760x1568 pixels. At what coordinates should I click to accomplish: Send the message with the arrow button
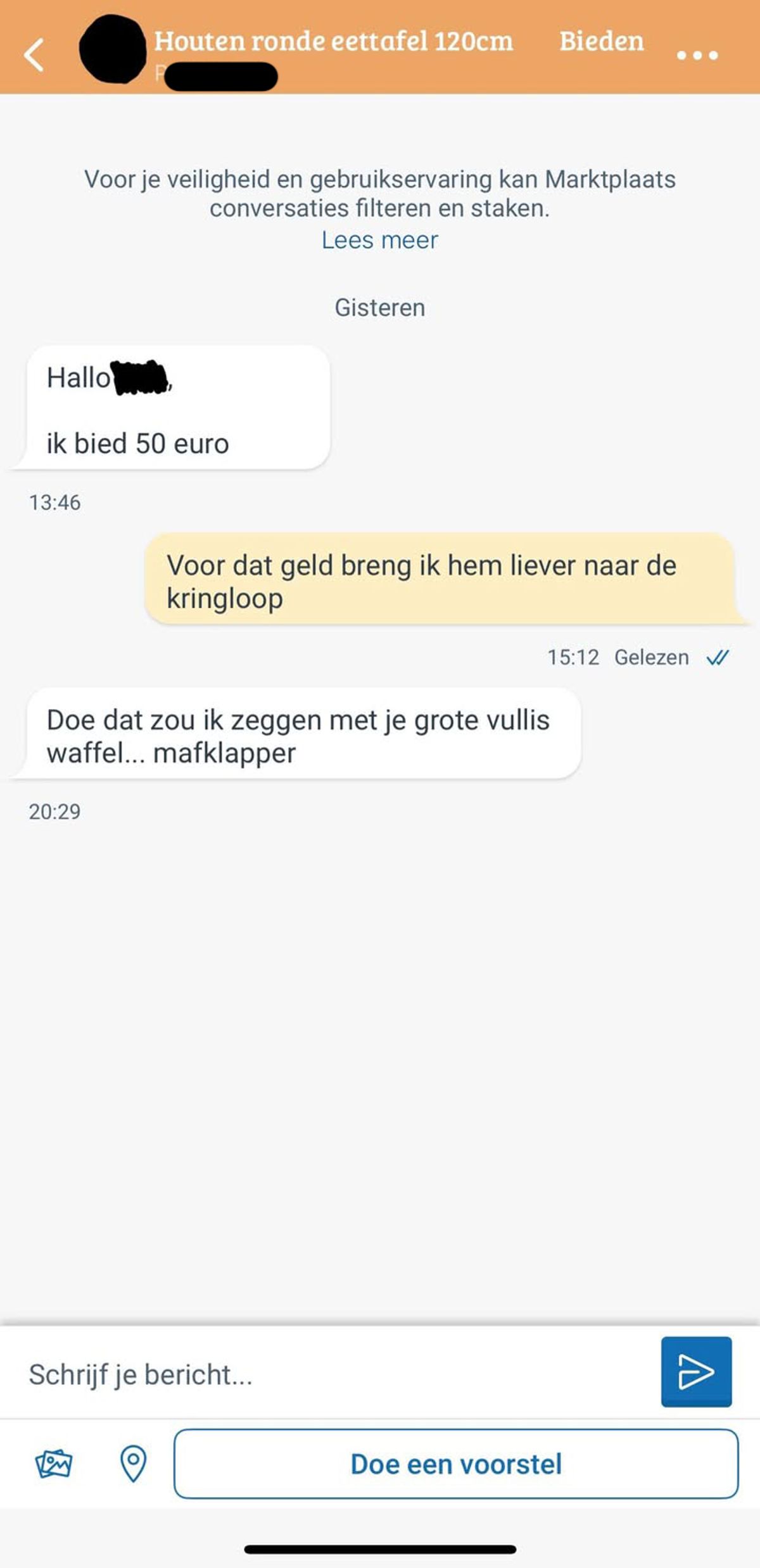click(696, 1372)
